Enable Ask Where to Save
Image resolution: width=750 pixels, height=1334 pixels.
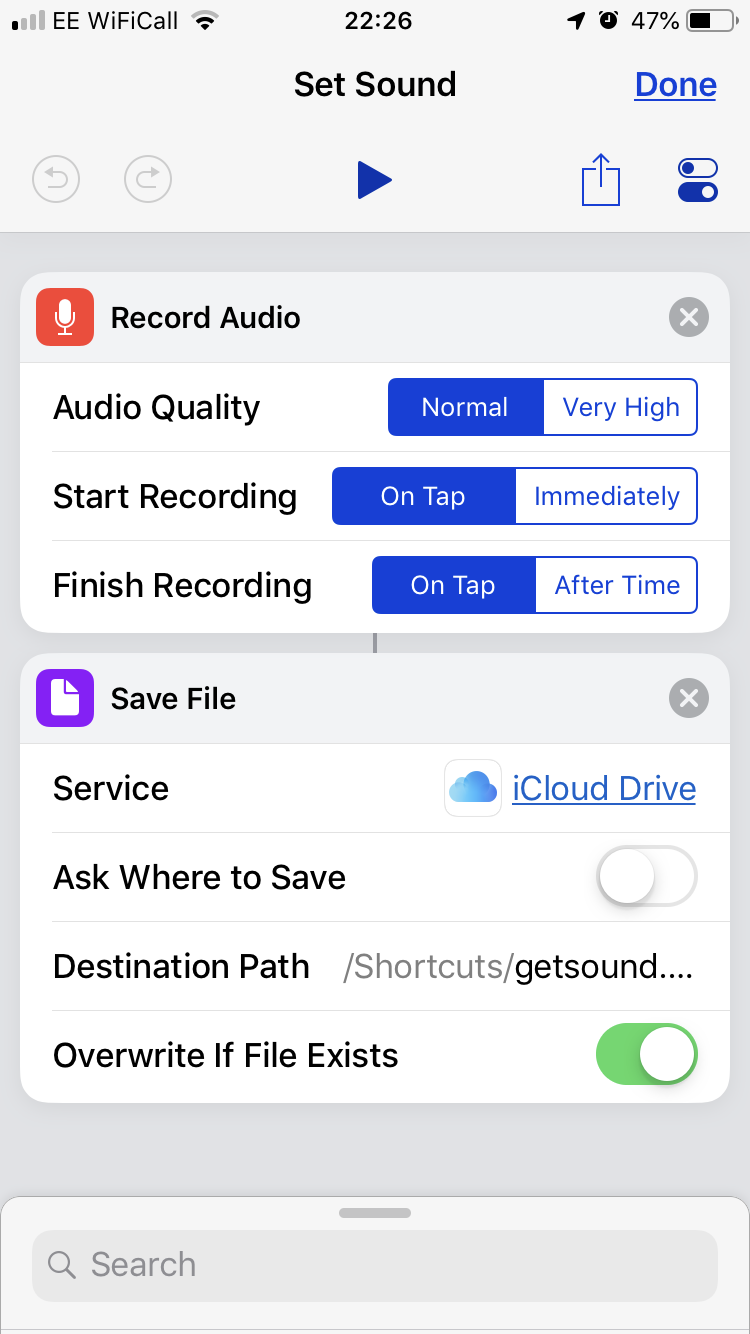646,877
